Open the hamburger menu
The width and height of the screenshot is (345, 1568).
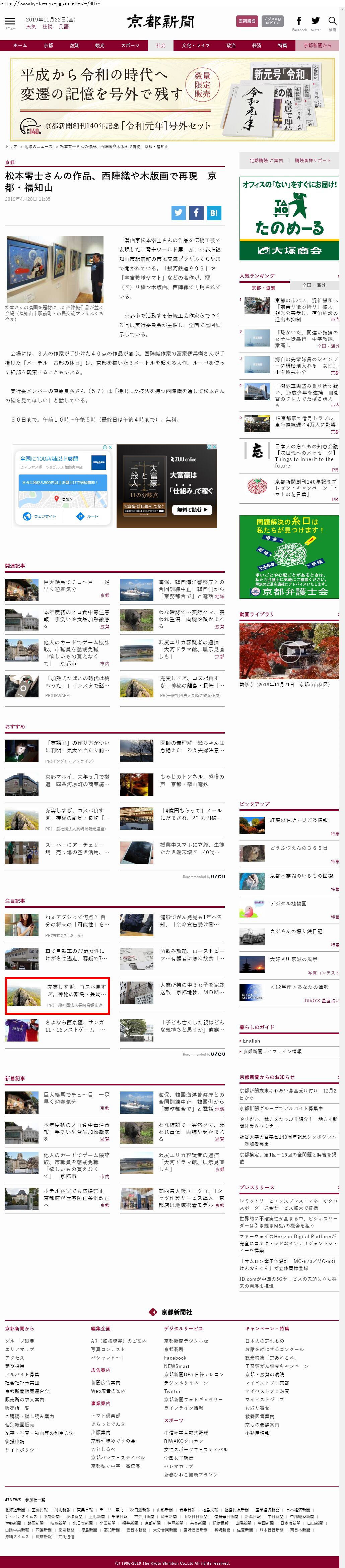(10, 22)
